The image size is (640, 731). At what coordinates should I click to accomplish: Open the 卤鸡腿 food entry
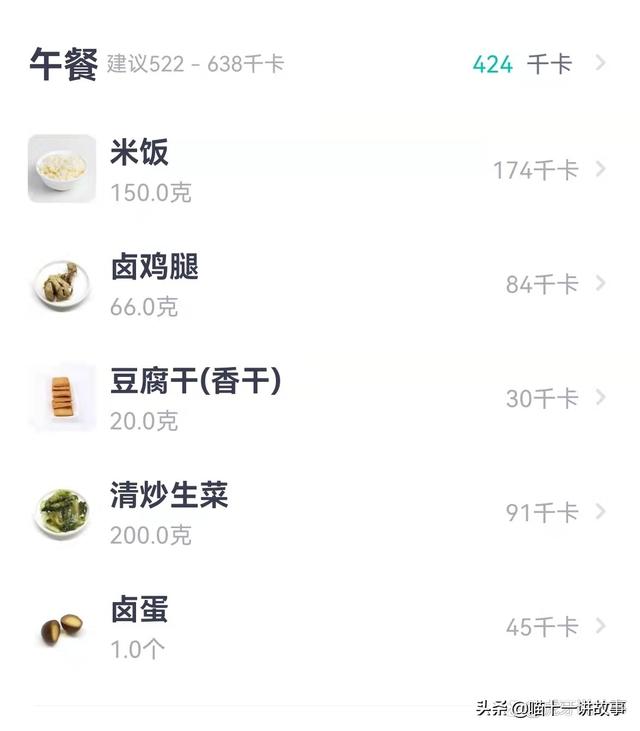click(320, 284)
